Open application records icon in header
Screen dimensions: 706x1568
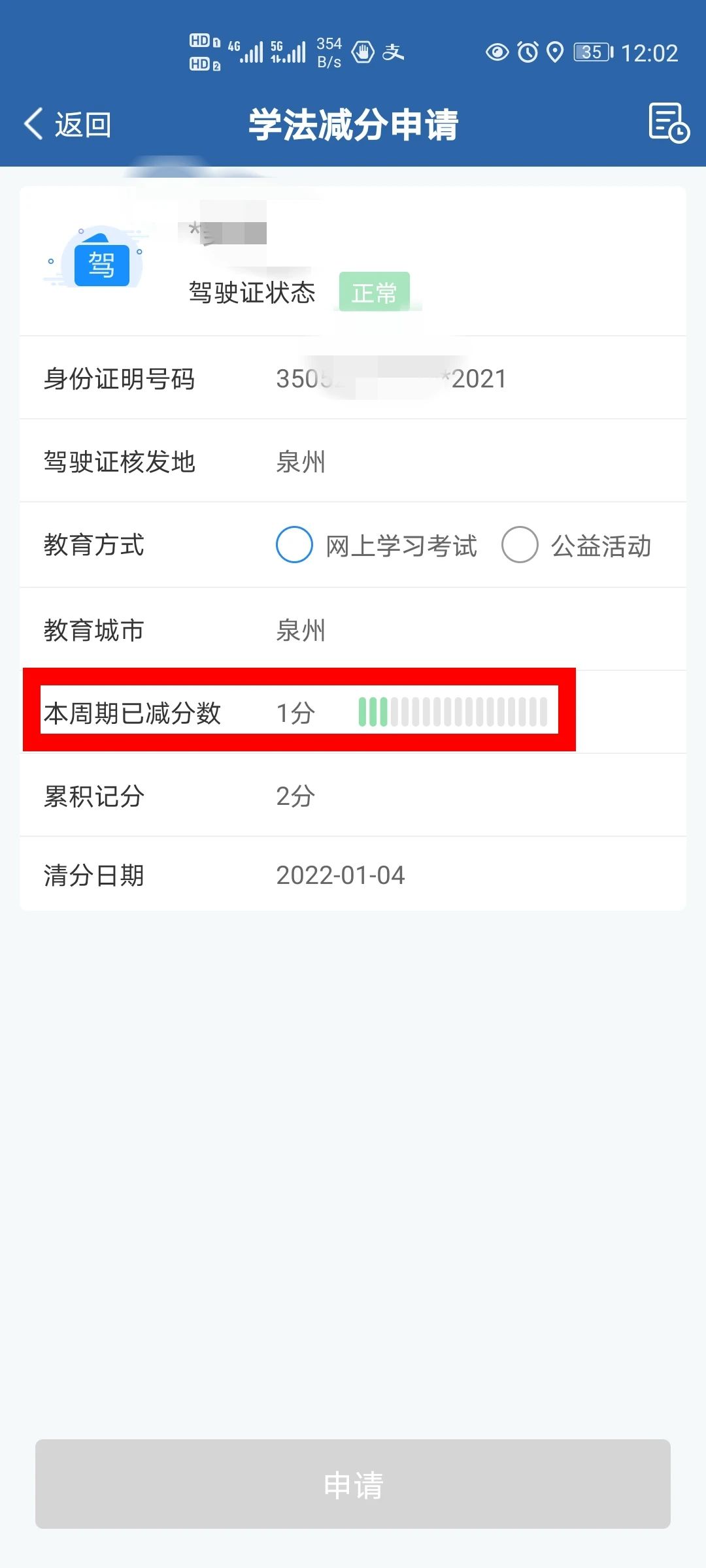coord(668,123)
